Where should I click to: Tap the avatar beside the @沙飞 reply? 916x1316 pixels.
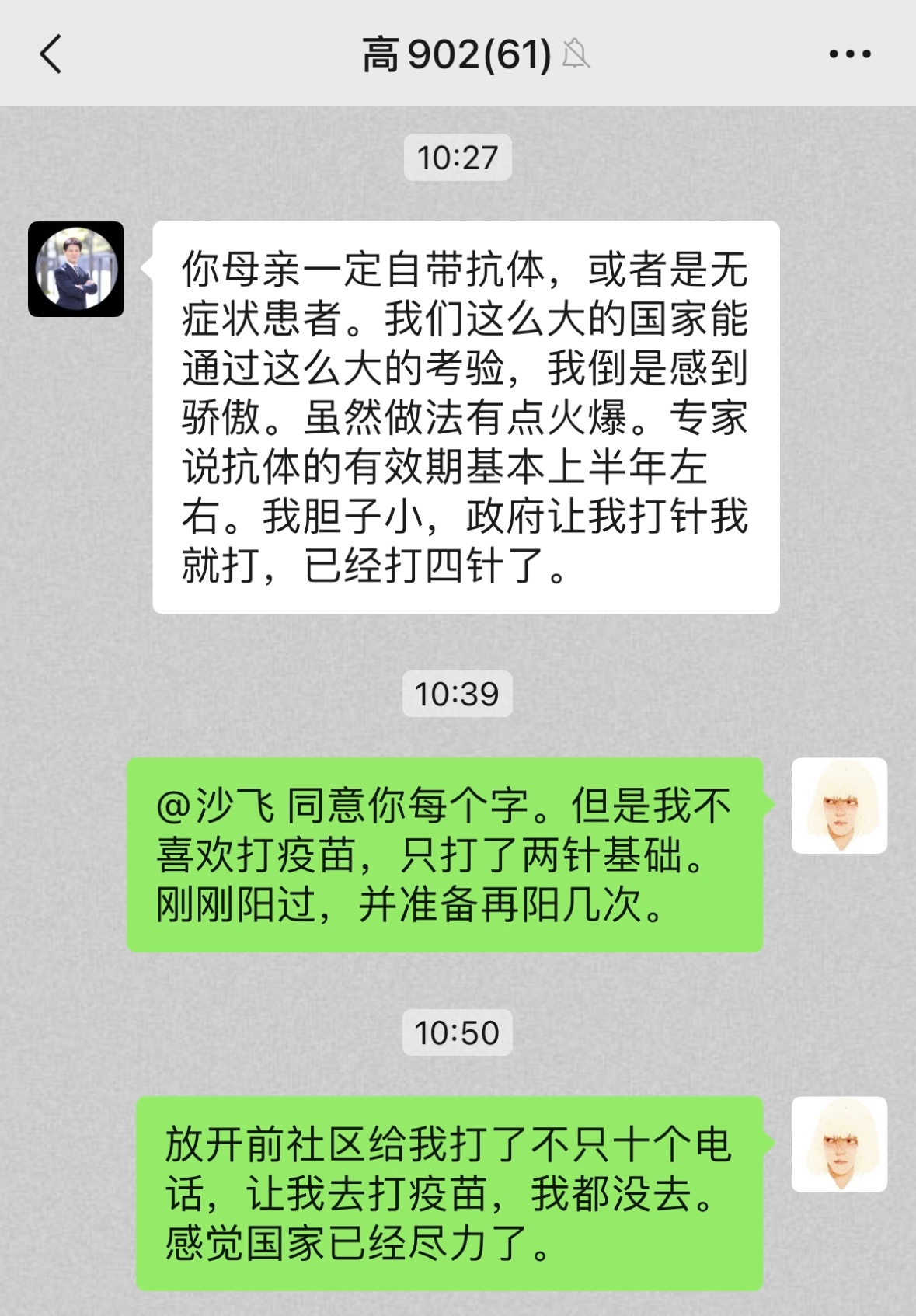coord(839,806)
